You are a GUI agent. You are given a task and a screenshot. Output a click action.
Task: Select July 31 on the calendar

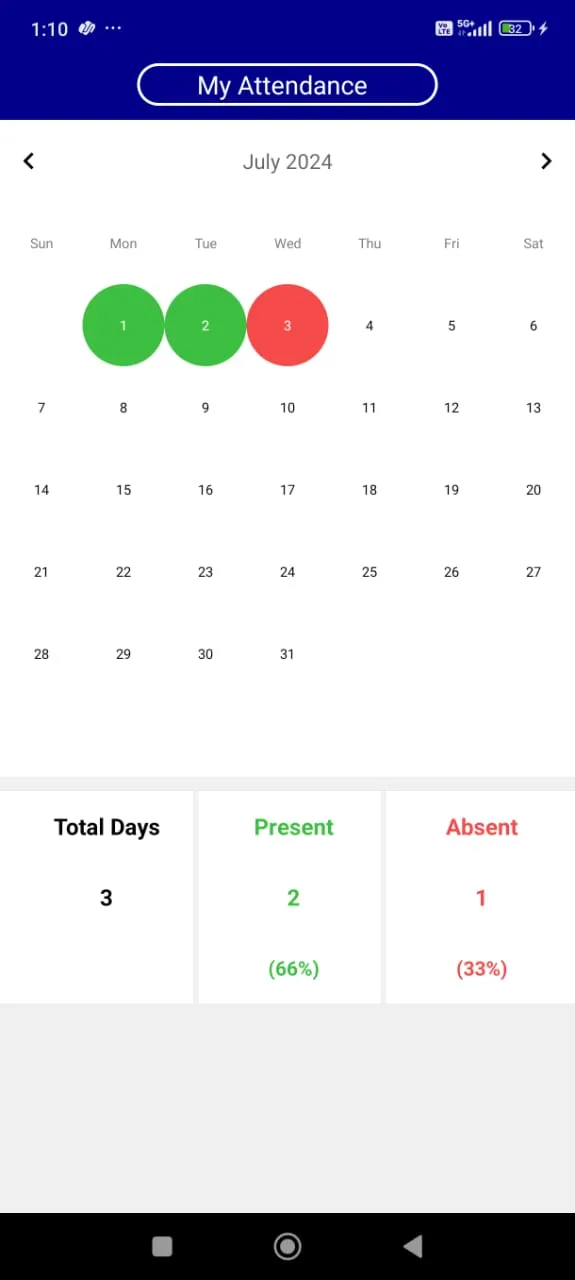pos(287,653)
